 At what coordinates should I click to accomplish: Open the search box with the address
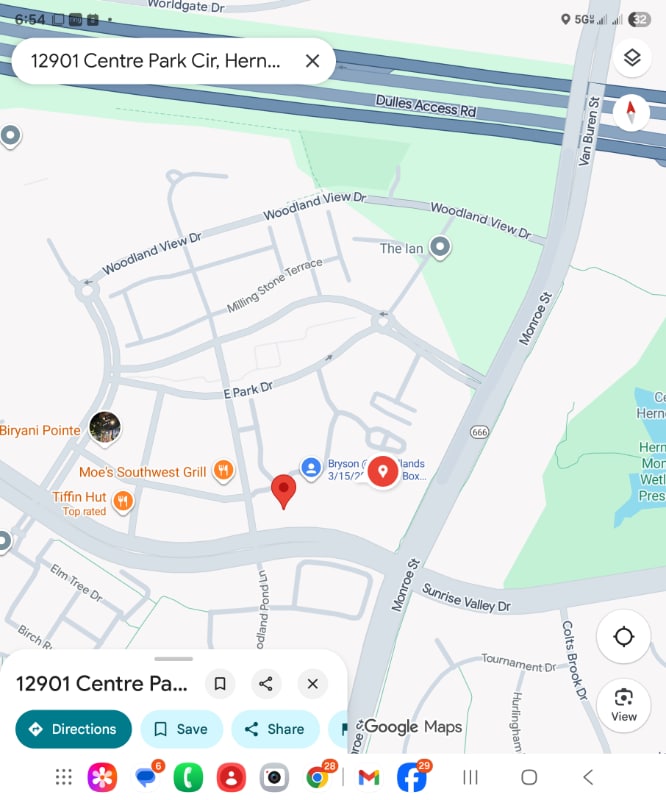[x=155, y=61]
